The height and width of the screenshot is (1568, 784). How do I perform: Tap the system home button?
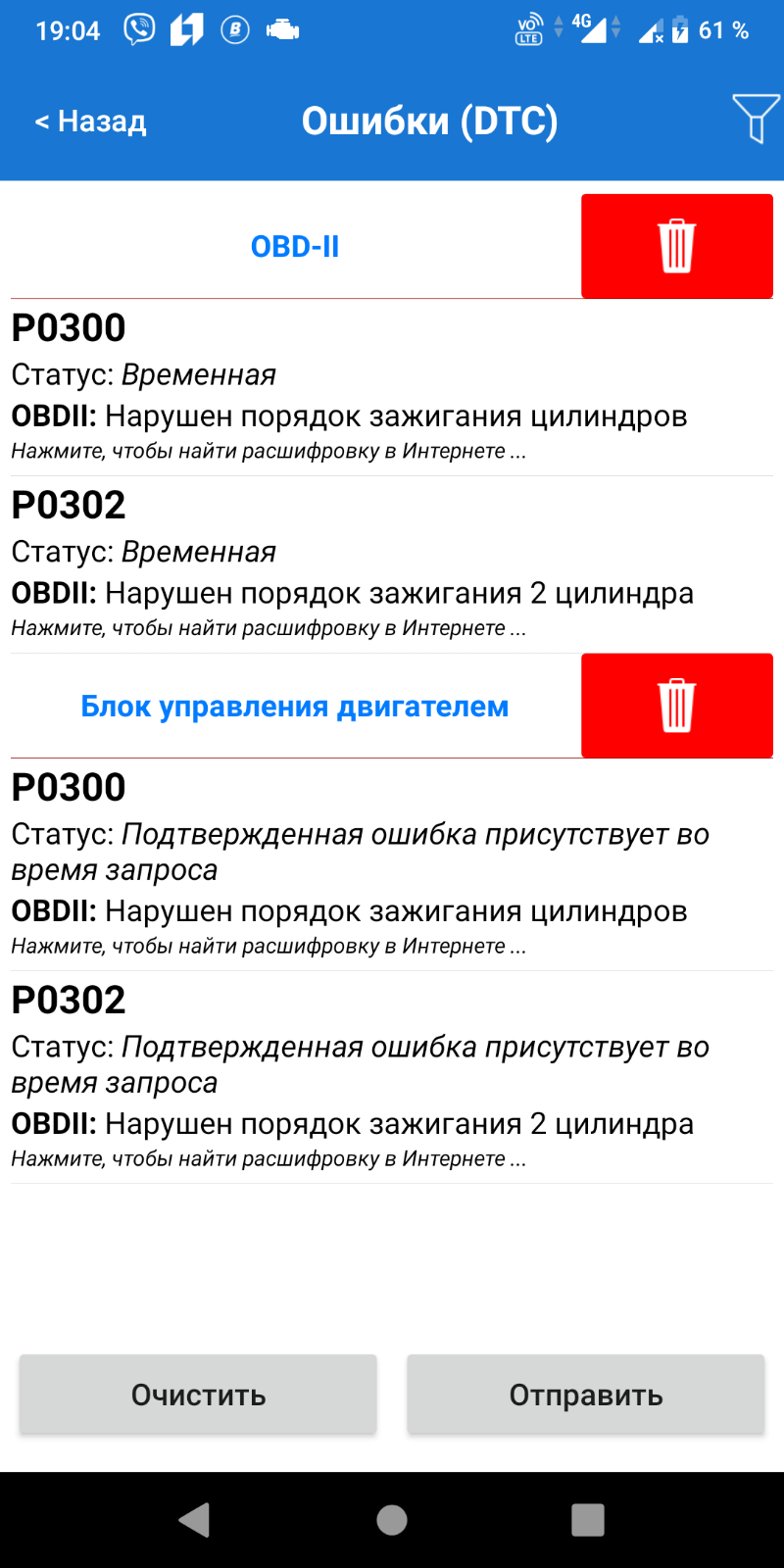[x=392, y=1520]
